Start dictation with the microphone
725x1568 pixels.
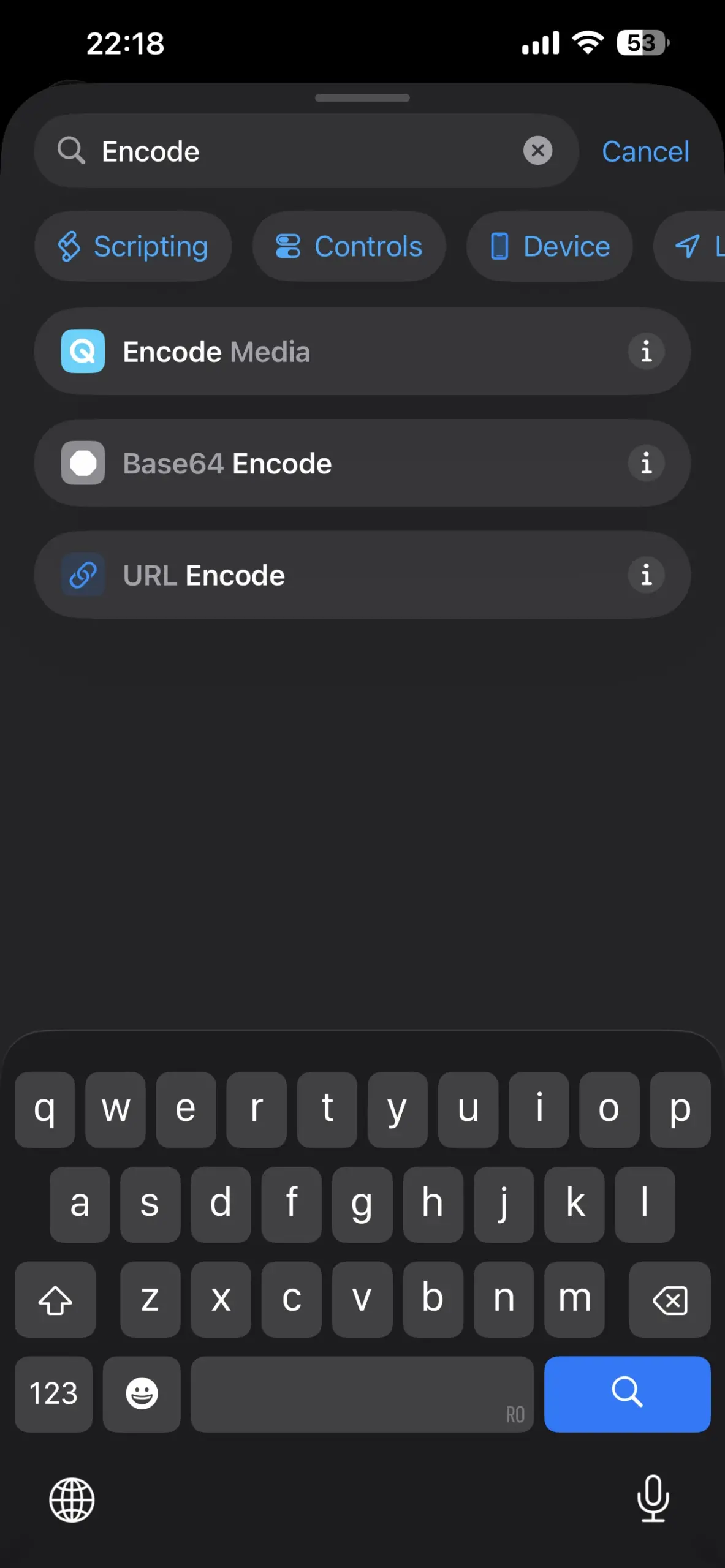pos(653,1498)
